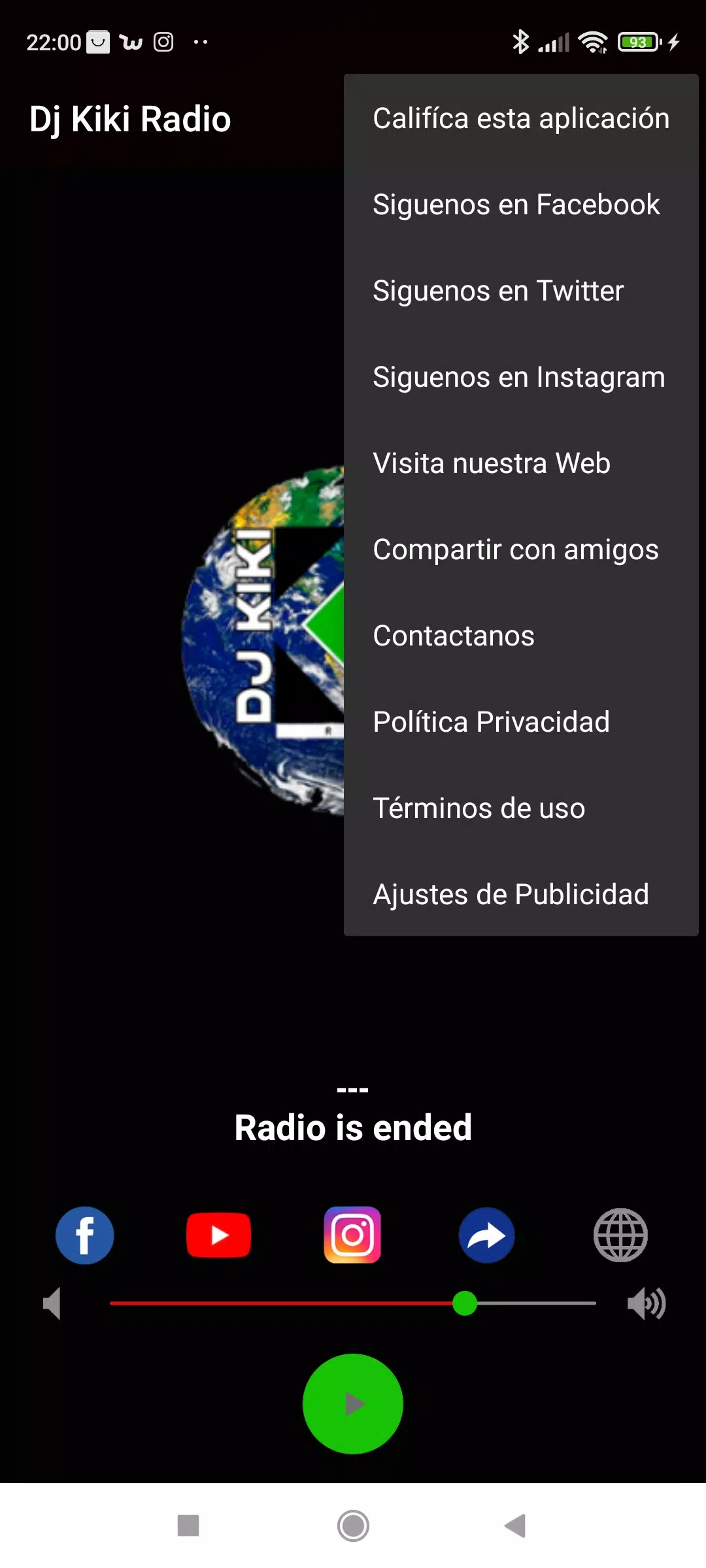Start radio with green play button
Viewport: 706px width, 1568px height.
click(353, 1404)
